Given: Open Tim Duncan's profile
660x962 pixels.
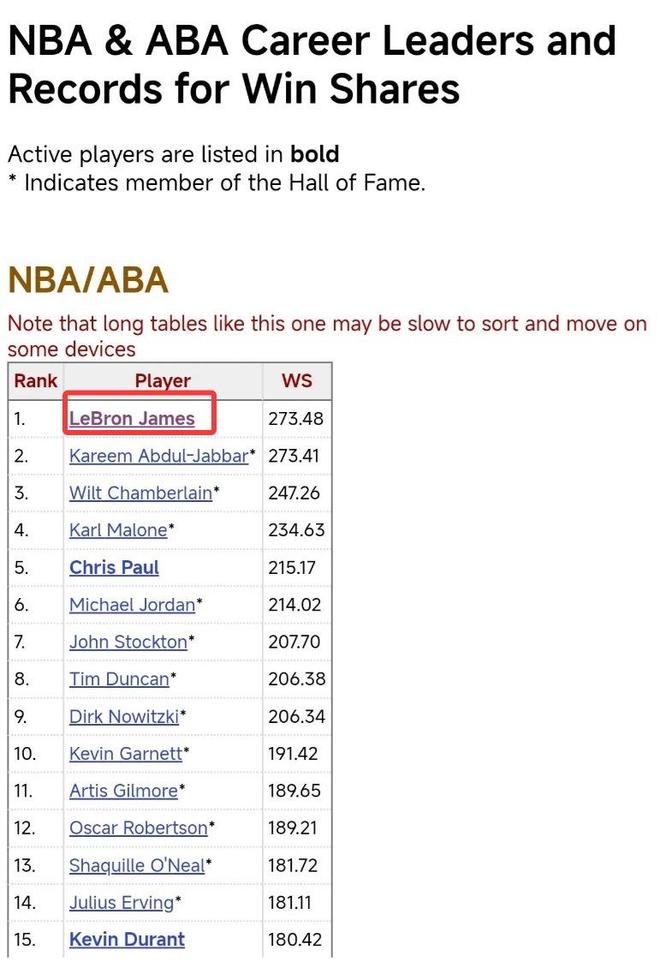Looking at the screenshot, I should (119, 679).
